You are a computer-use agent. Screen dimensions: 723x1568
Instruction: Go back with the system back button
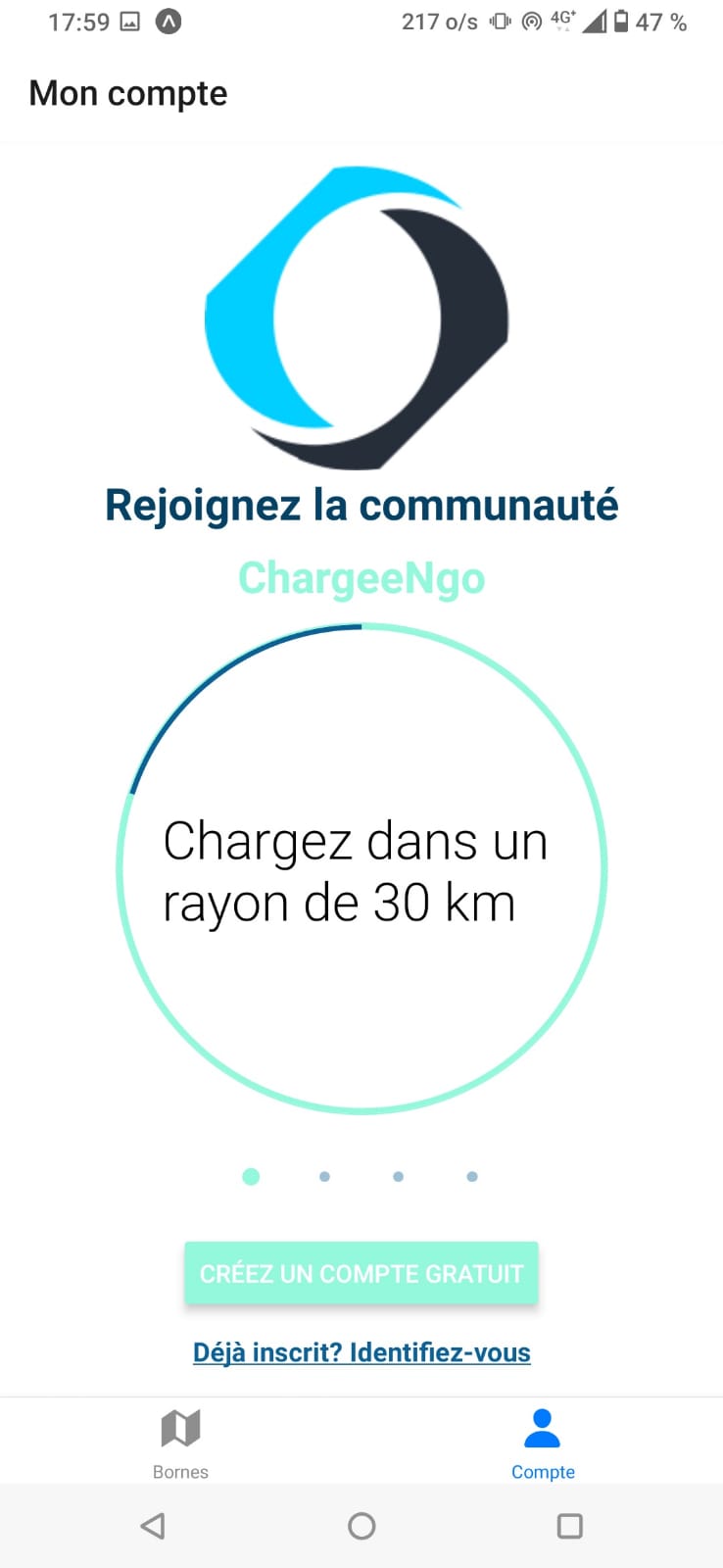coord(153,1526)
